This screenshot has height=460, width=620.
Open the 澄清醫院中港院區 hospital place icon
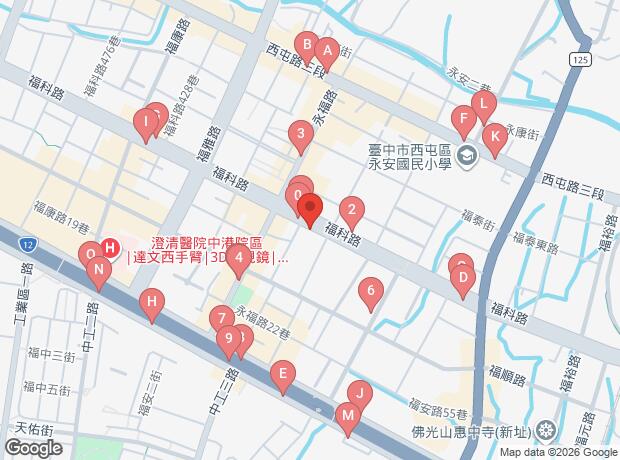click(x=111, y=249)
